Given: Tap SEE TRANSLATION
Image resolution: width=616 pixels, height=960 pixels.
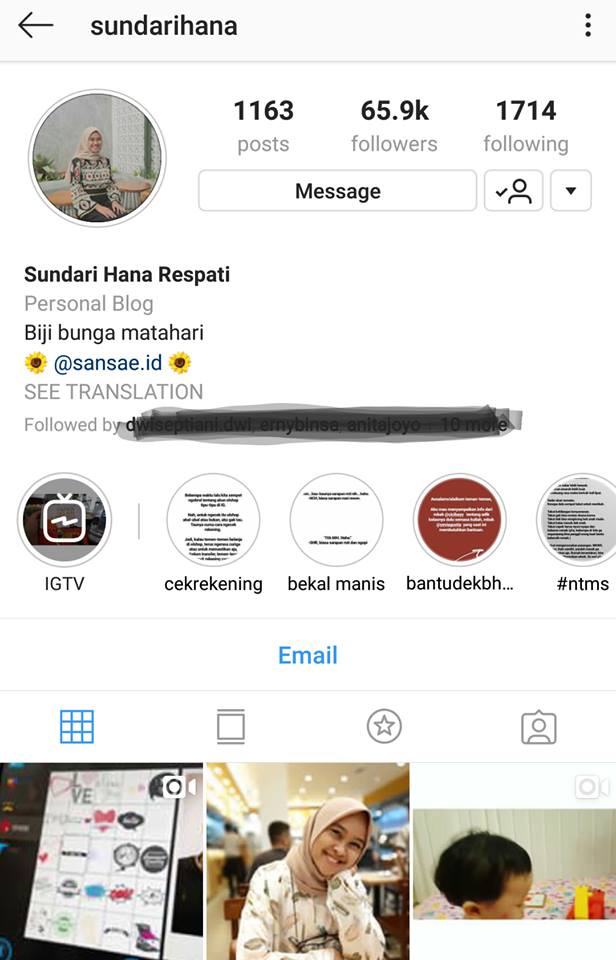Looking at the screenshot, I should (x=113, y=392).
